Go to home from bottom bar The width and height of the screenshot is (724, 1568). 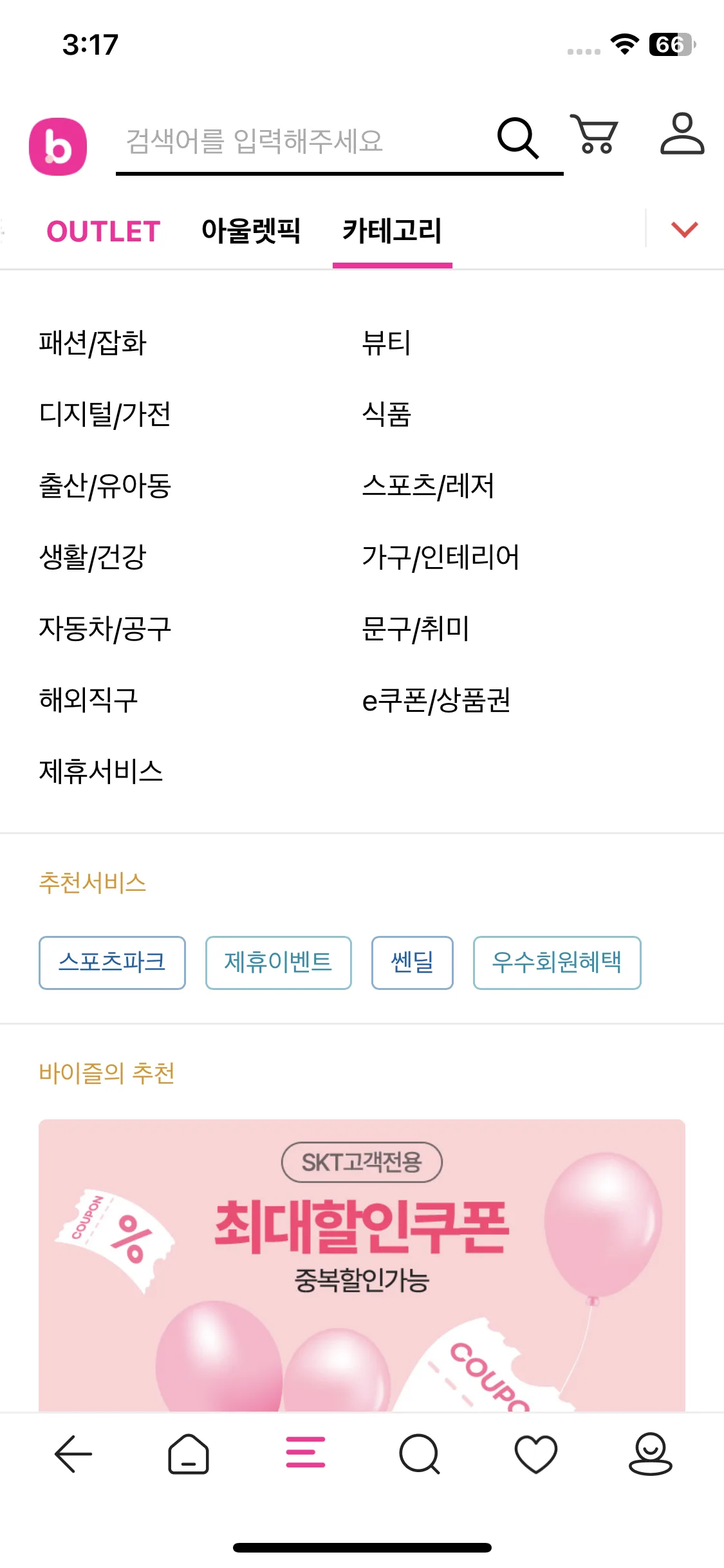point(189,1454)
